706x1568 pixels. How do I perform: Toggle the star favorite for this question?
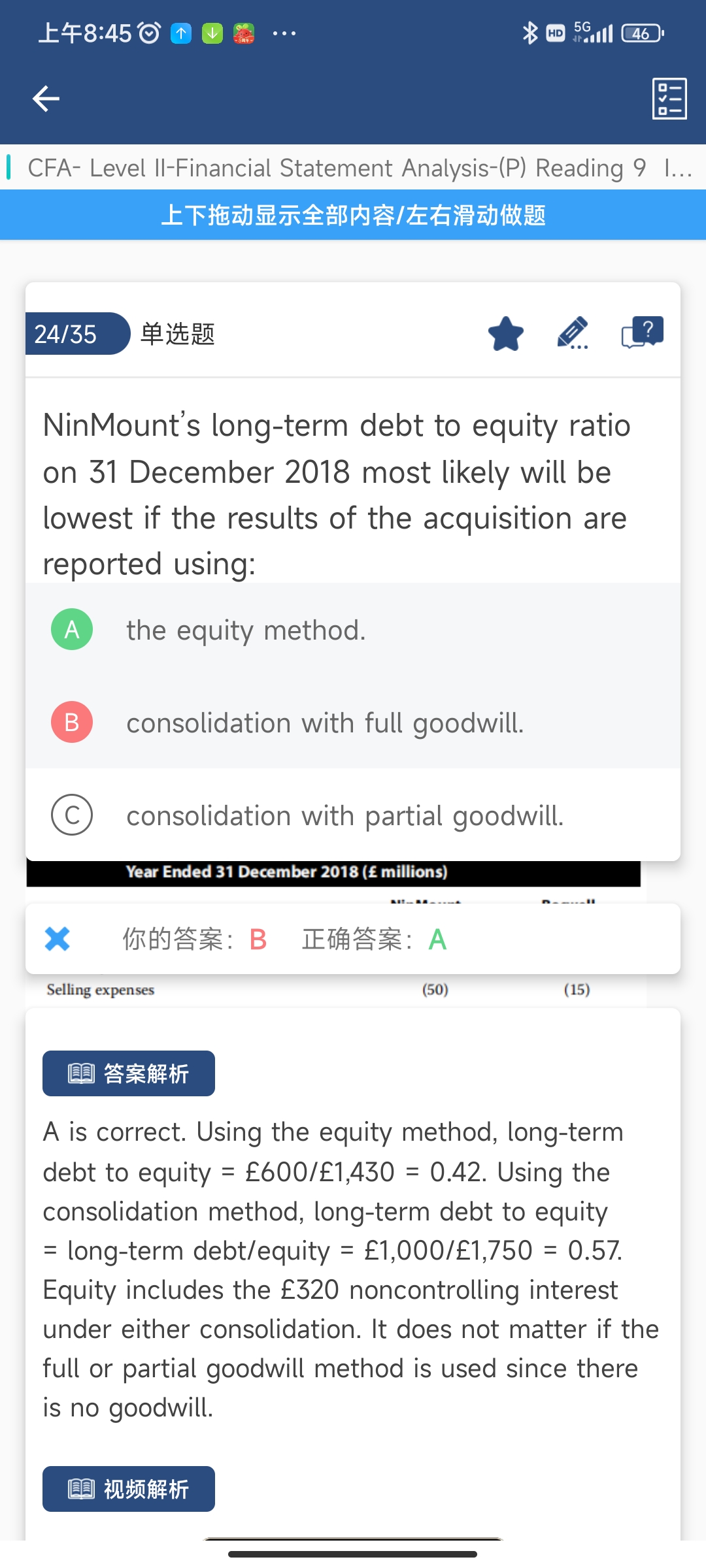pos(506,334)
